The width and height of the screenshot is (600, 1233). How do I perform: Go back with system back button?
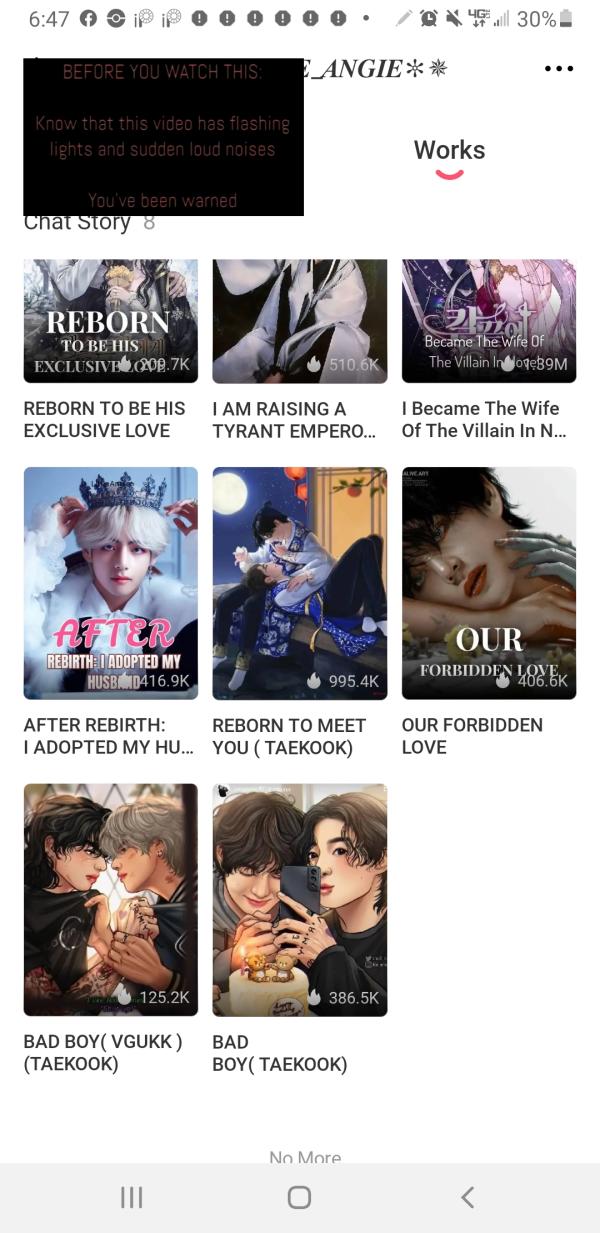466,1197
